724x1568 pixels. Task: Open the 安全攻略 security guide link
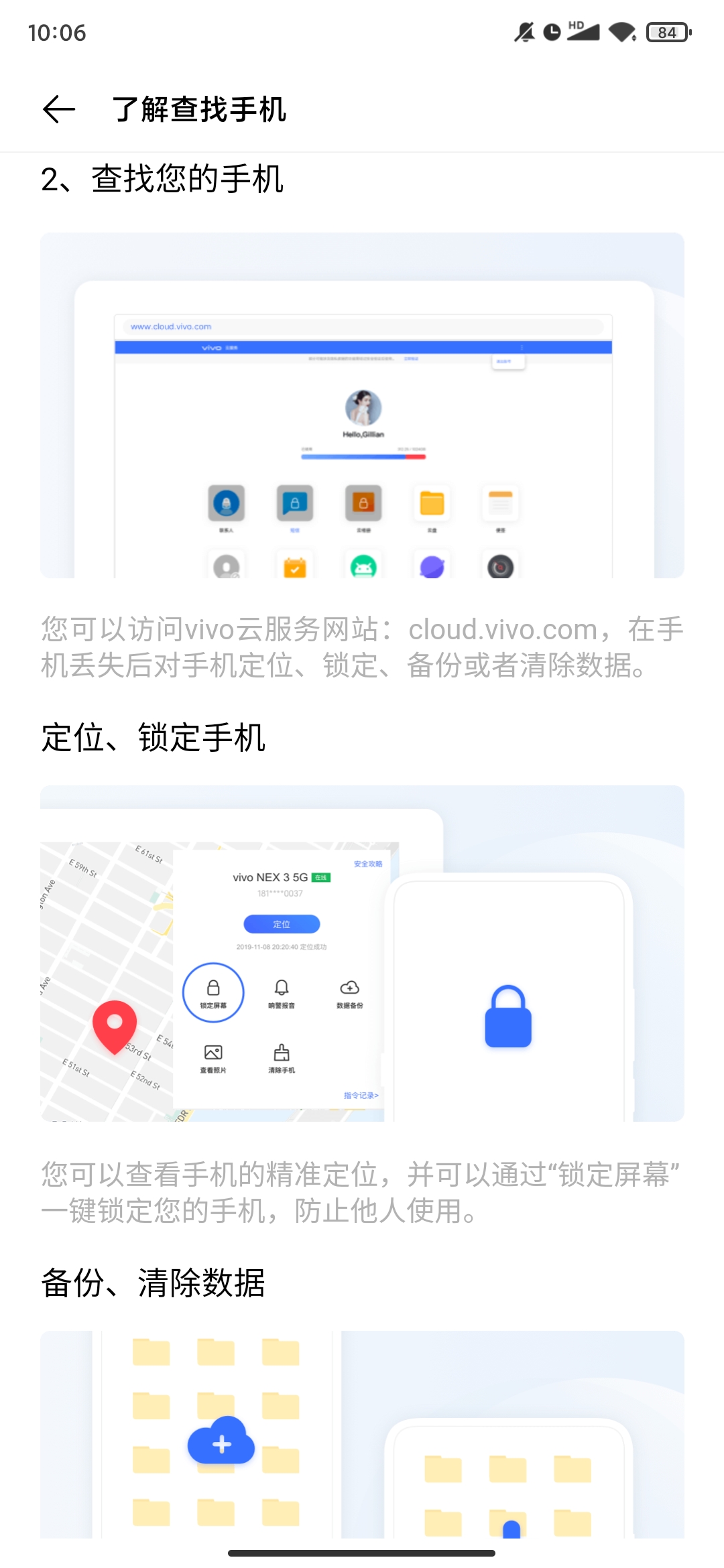(367, 864)
